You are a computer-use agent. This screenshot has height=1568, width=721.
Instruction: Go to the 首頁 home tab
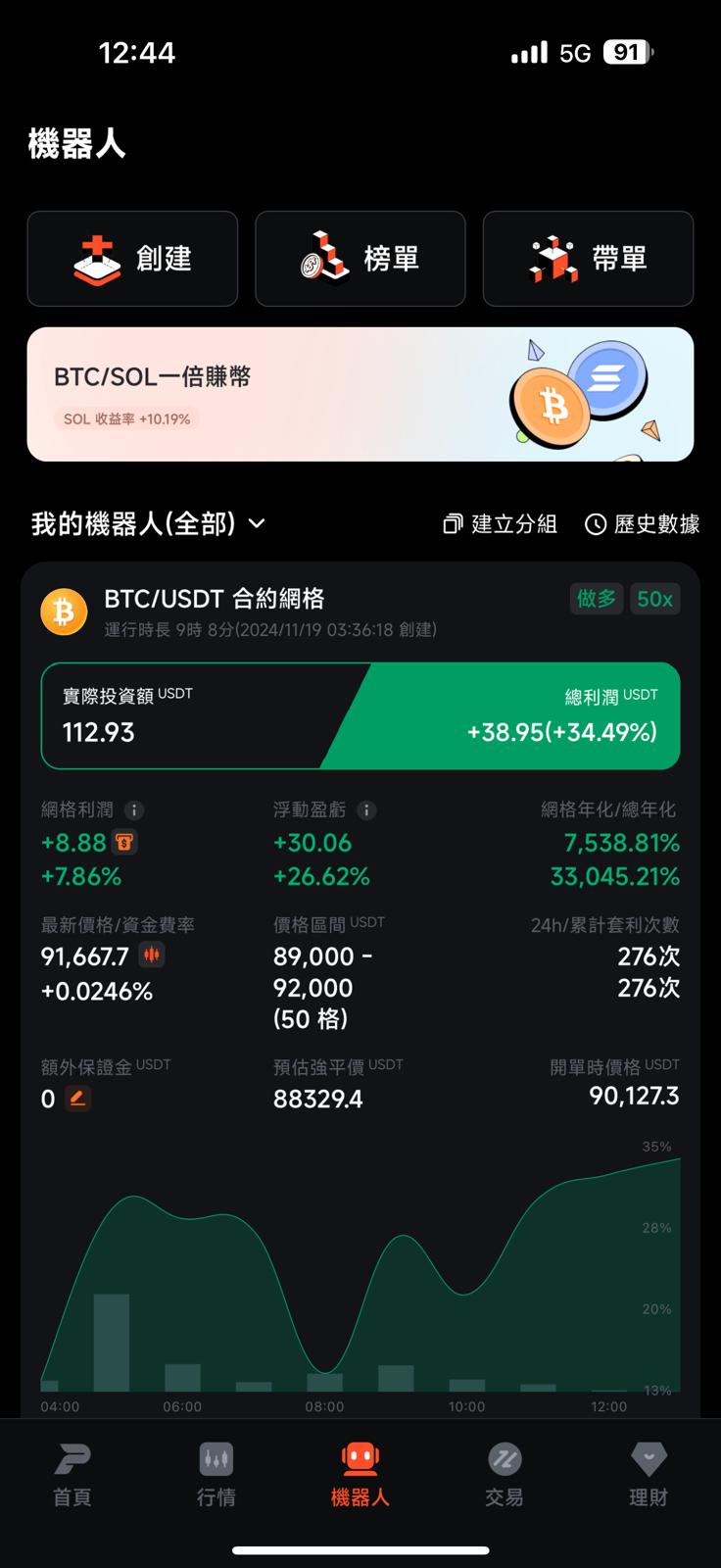pyautogui.click(x=72, y=1474)
